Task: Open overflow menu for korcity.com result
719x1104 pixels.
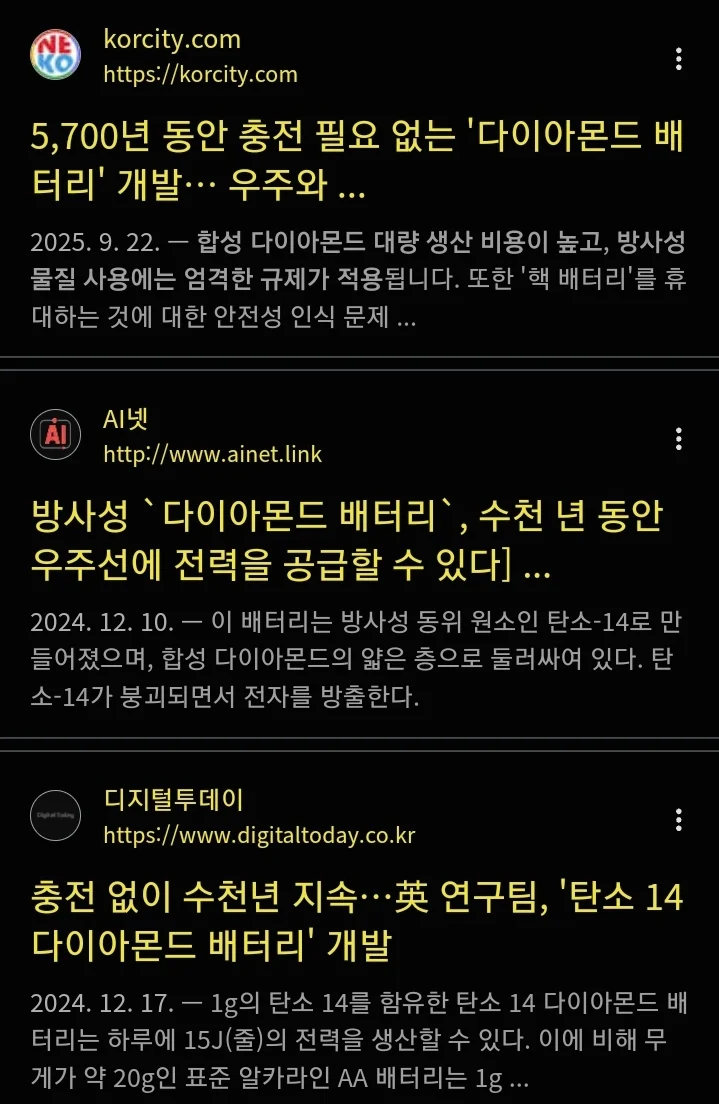Action: coord(679,58)
